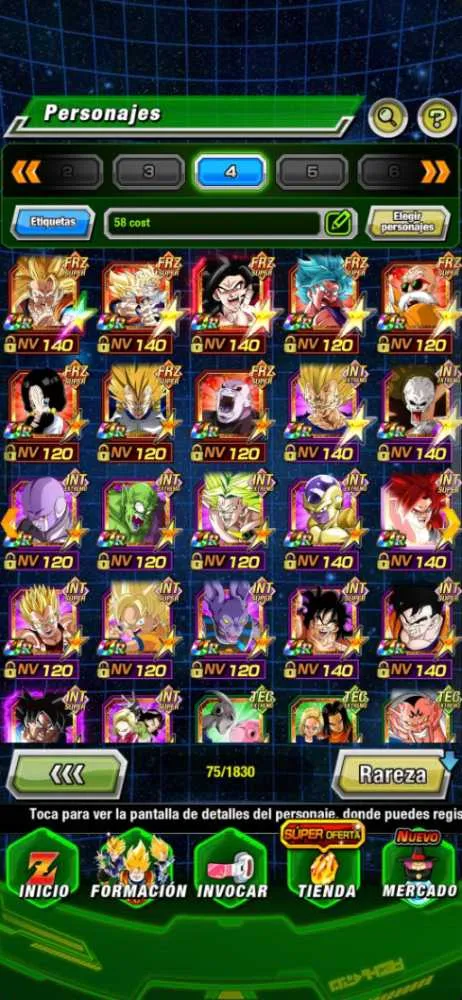Viewport: 462px width, 1000px height.
Task: Switch to team slot 3
Action: point(149,172)
